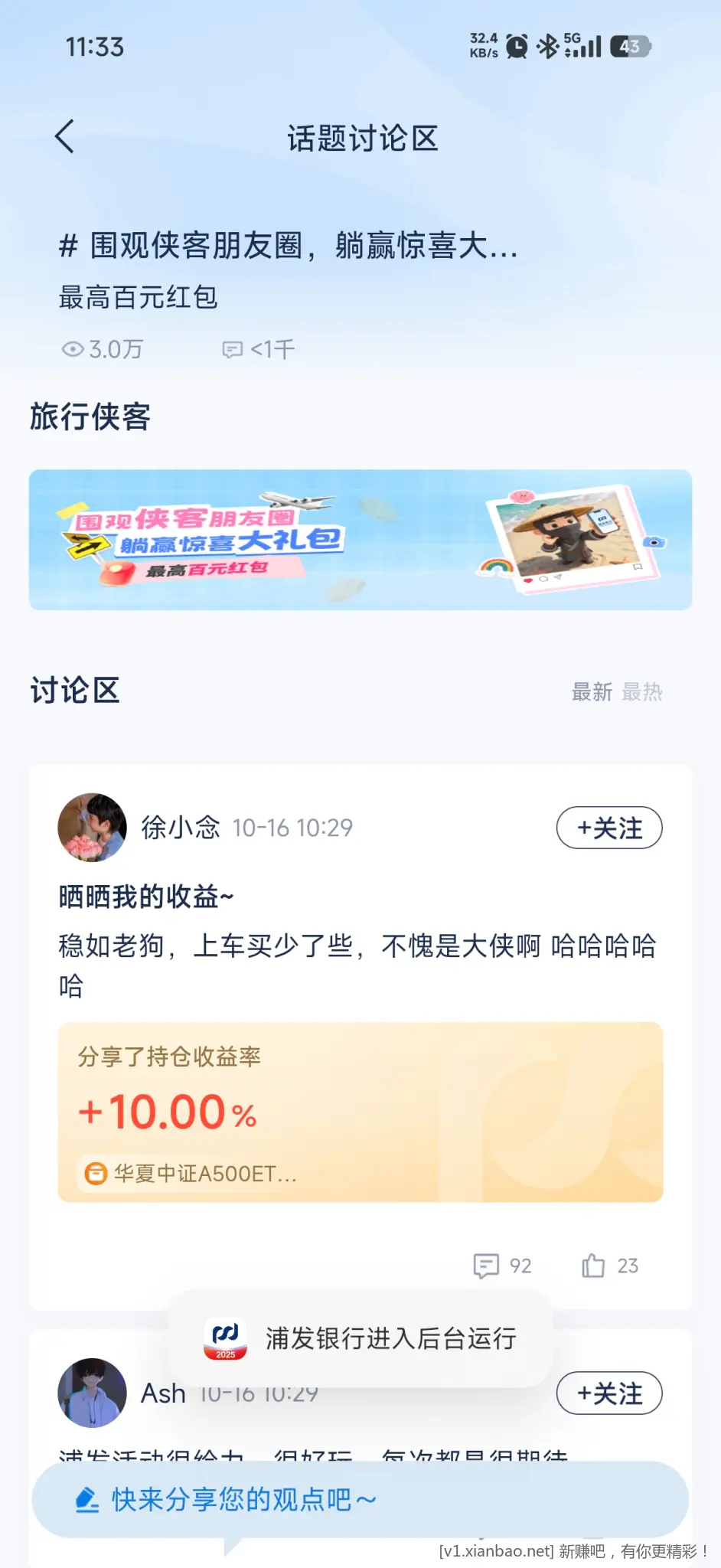Switch the discussion sort to 最新
This screenshot has height=1568, width=721.
click(591, 692)
